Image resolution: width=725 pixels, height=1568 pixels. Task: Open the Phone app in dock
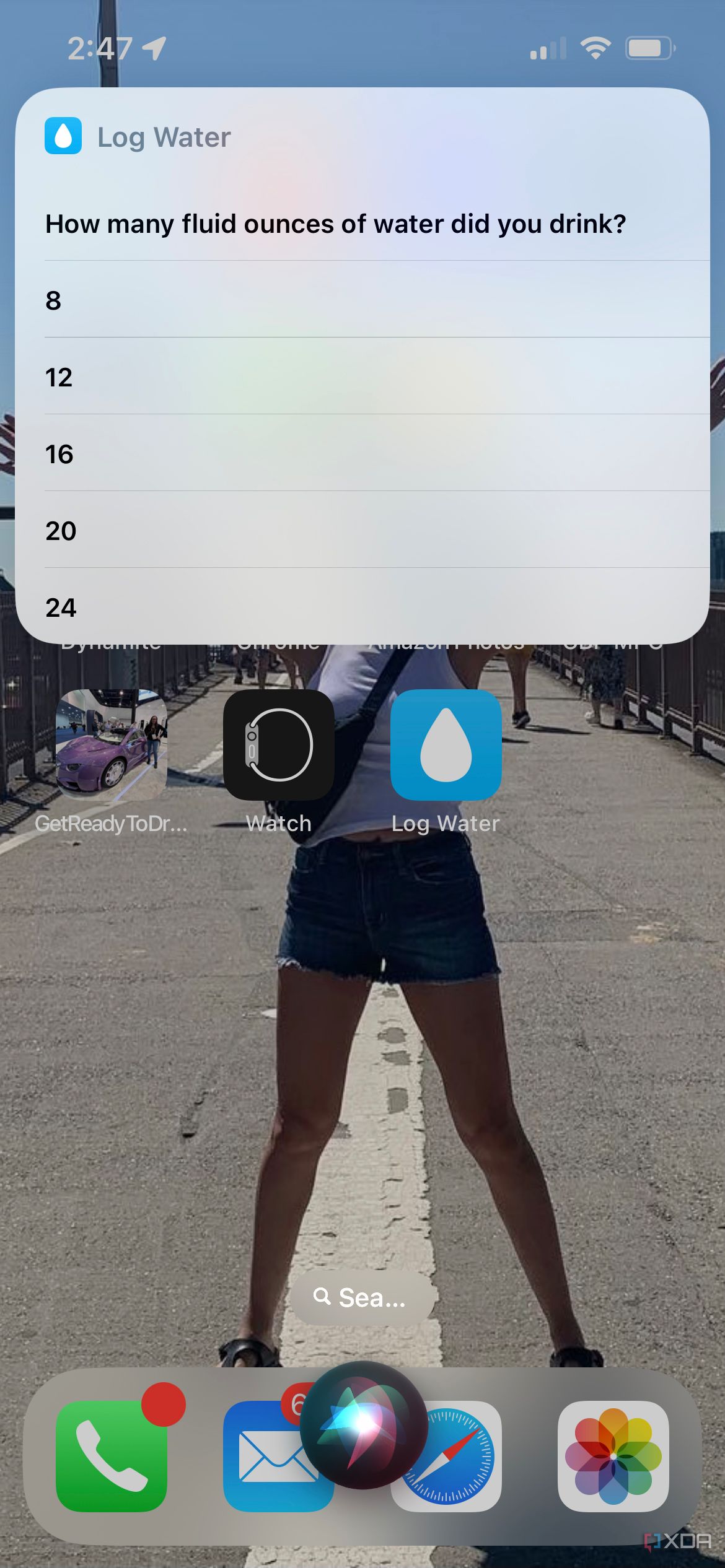[112, 1456]
